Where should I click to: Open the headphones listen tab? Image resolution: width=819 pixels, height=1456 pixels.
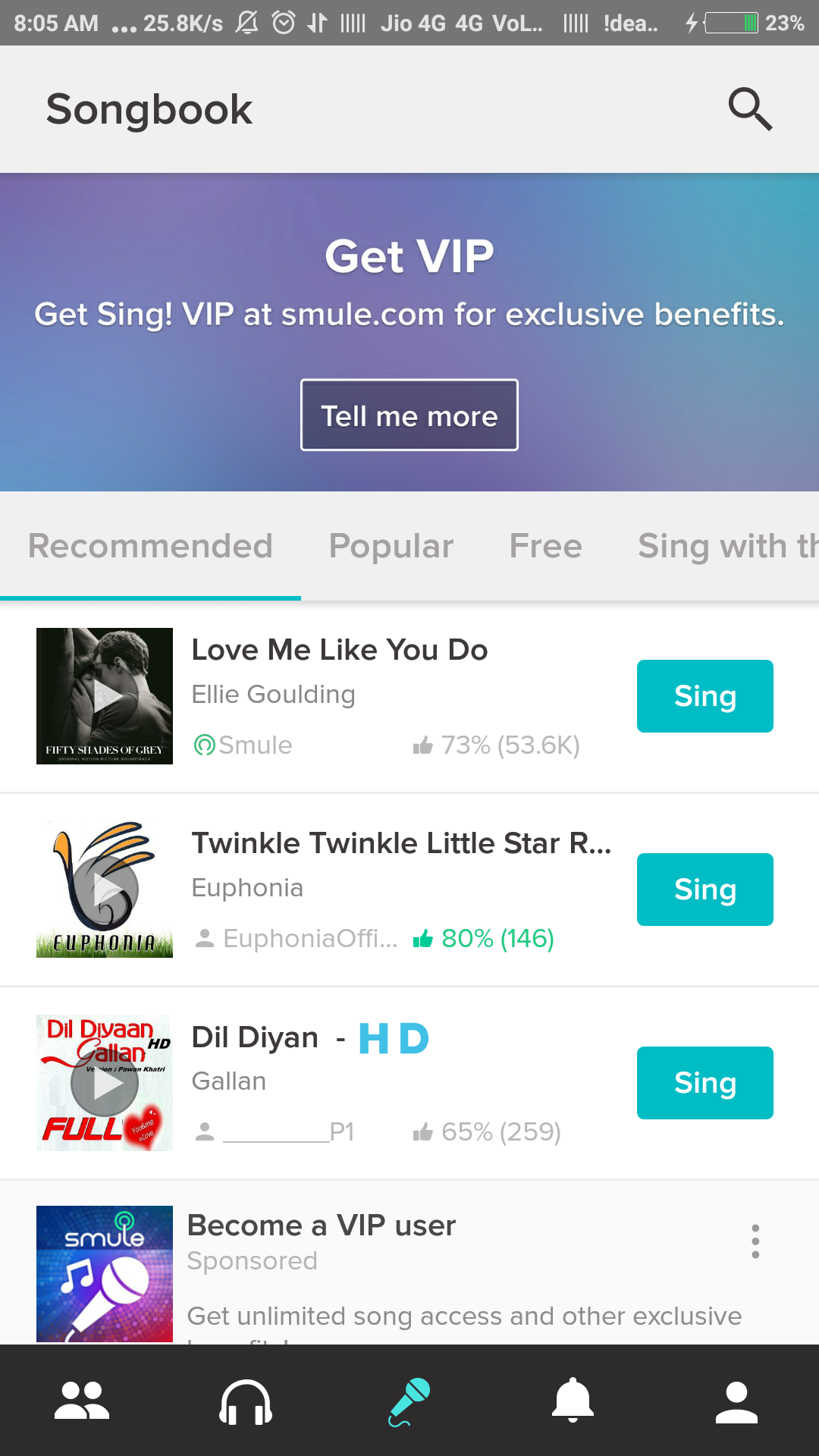click(246, 1401)
